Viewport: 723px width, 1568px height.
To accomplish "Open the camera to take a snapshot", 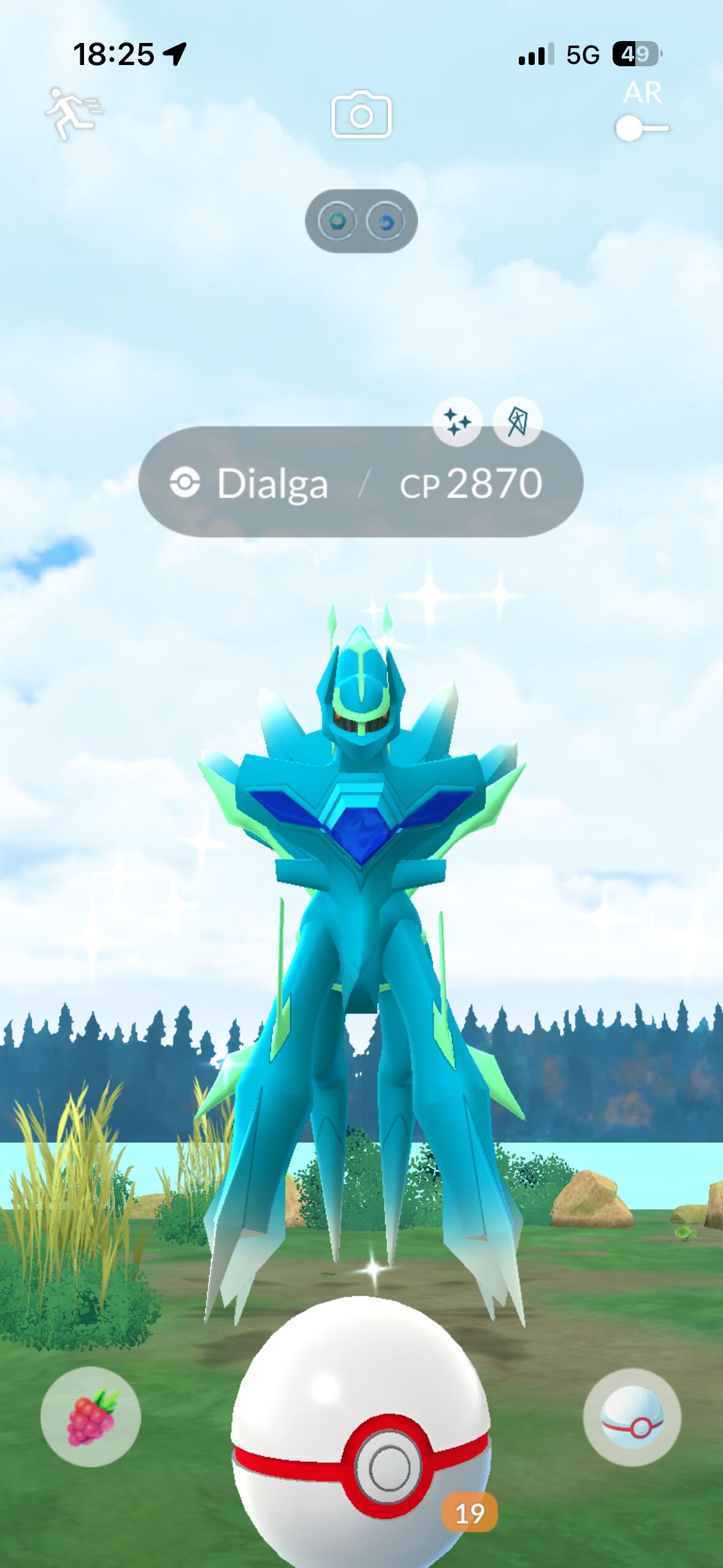I will [361, 115].
